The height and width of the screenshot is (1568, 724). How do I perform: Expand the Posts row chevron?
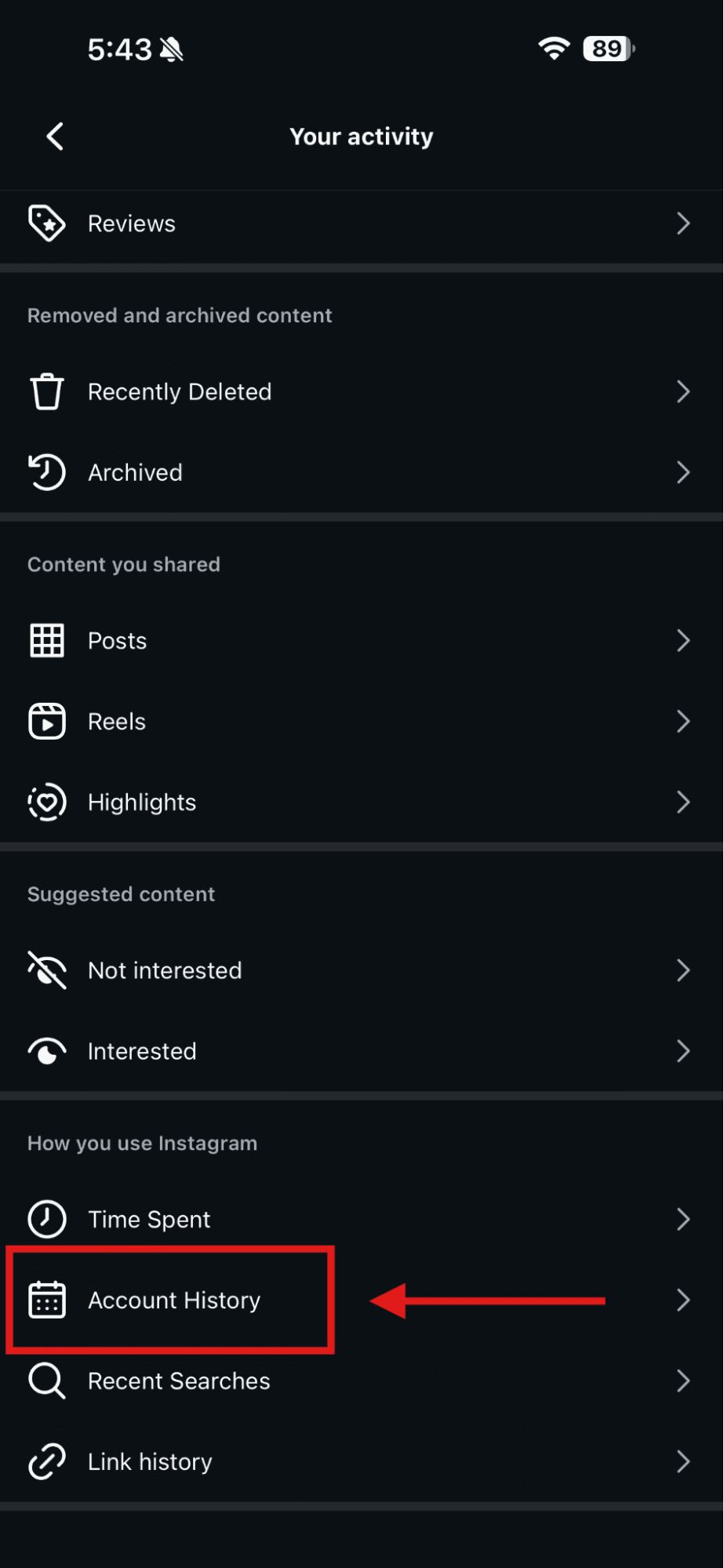tap(682, 640)
